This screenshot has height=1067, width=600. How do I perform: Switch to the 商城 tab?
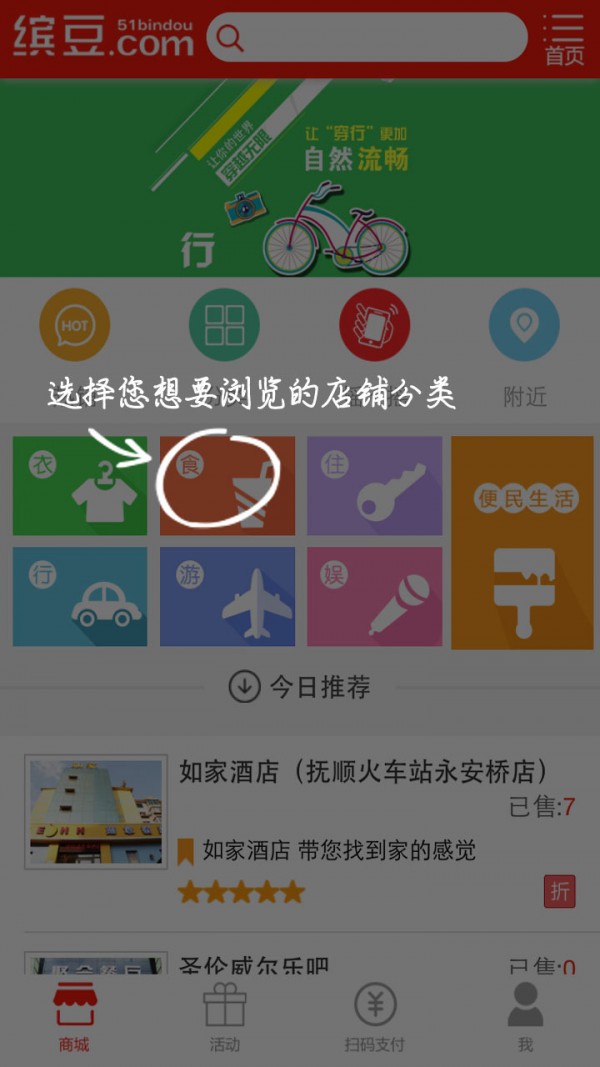(x=74, y=1016)
